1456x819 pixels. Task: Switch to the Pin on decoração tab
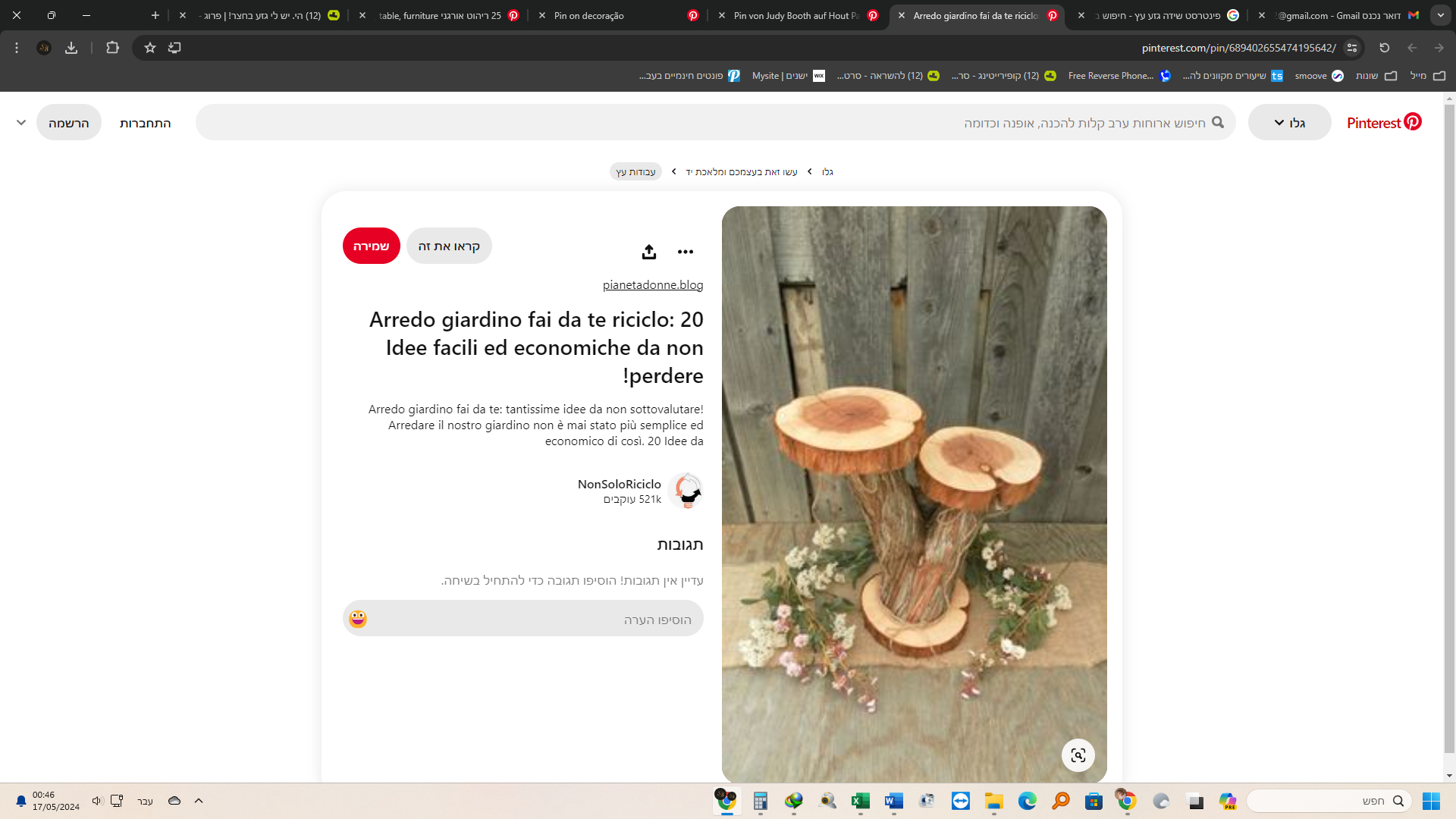614,15
